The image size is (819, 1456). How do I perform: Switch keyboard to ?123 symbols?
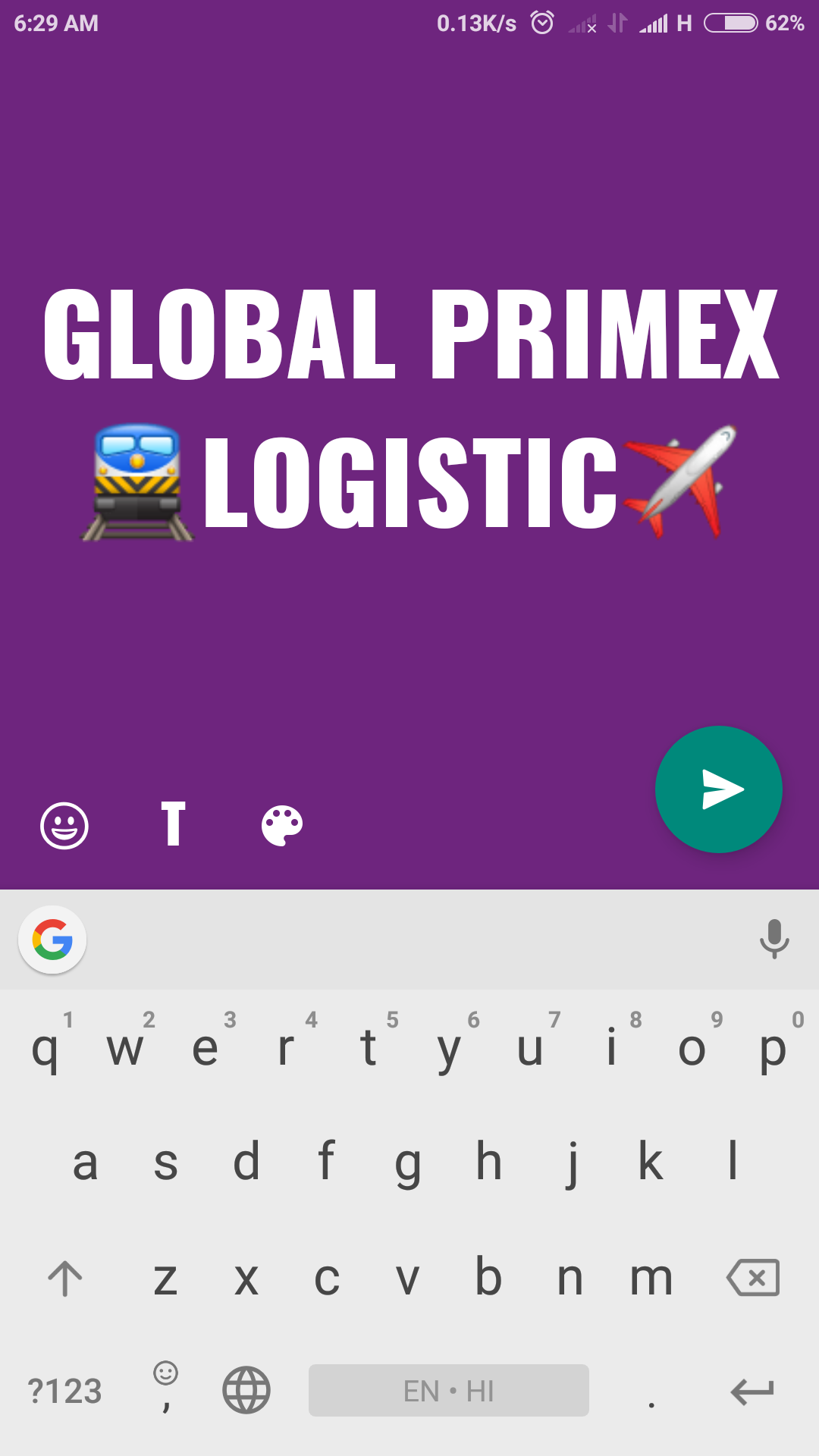click(64, 1391)
